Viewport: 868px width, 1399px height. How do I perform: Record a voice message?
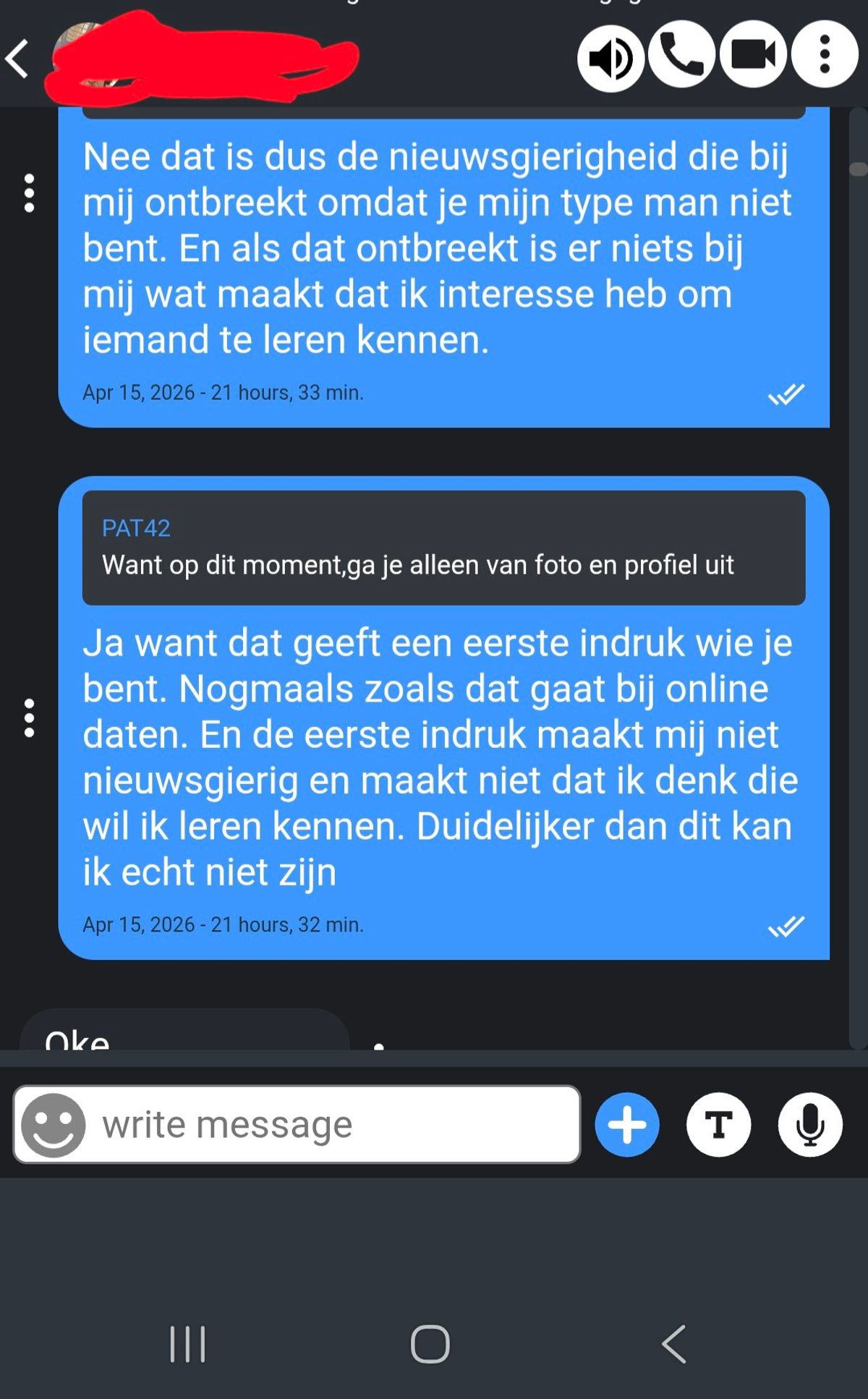click(x=810, y=1125)
